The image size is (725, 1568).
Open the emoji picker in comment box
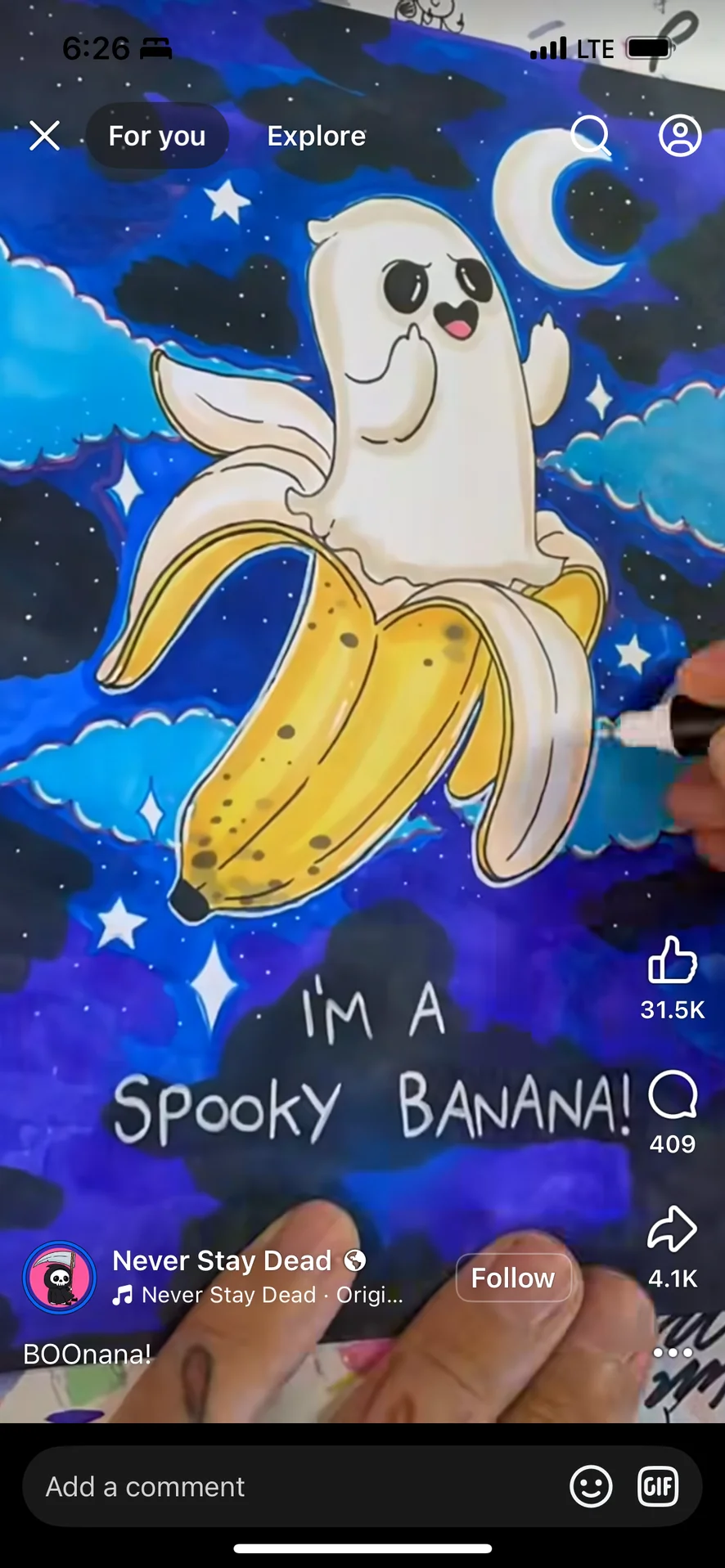pos(591,1486)
